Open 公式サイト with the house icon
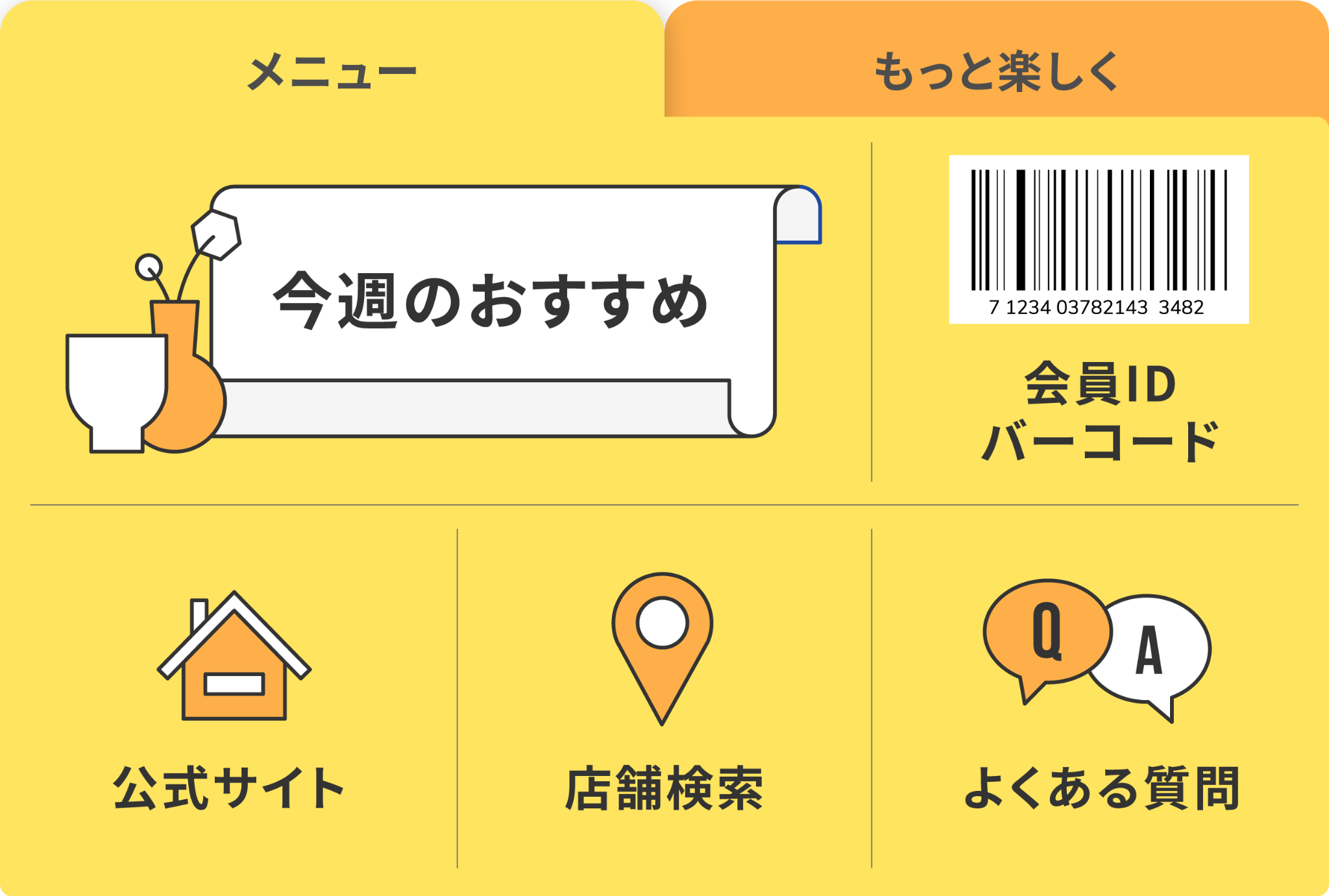1329x896 pixels. [x=230, y=701]
